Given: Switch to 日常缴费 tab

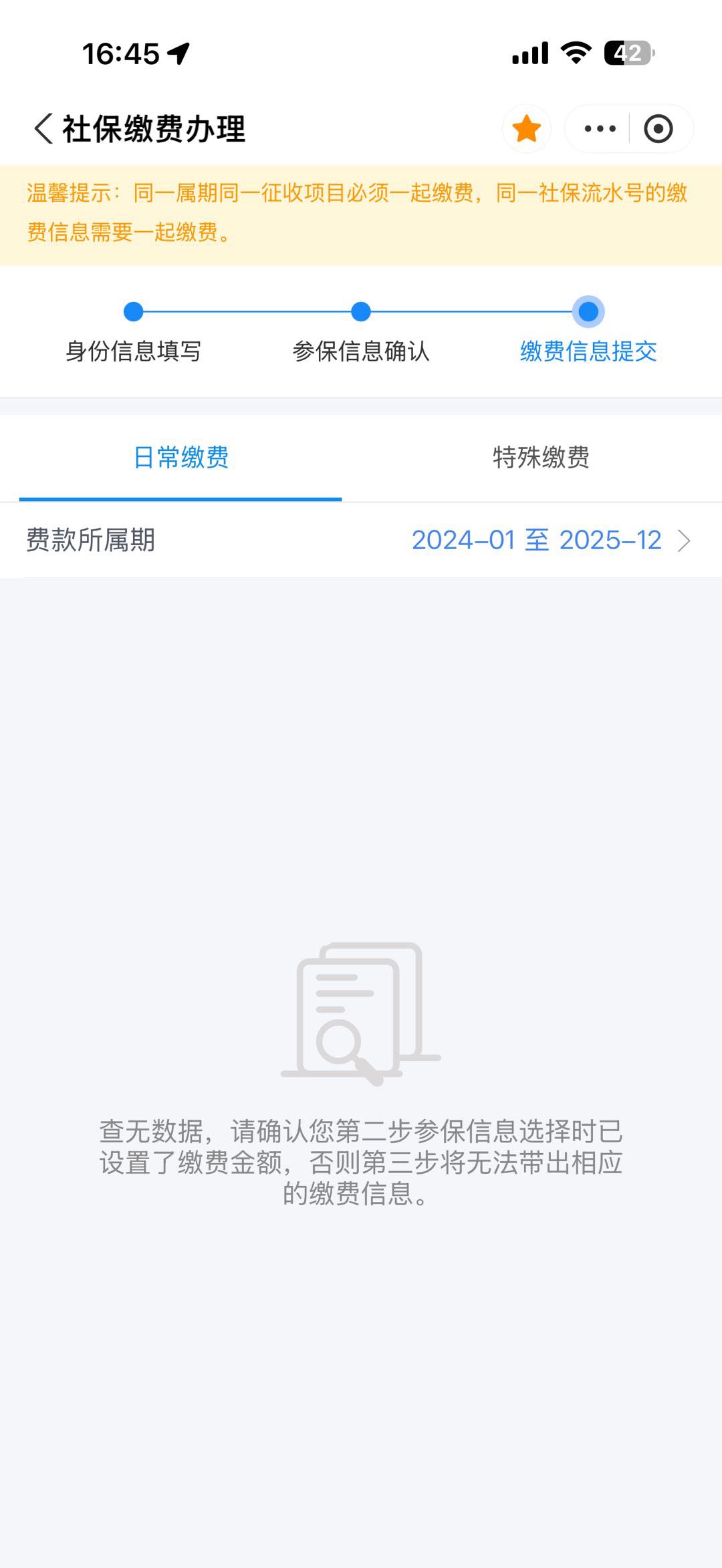Looking at the screenshot, I should coord(180,458).
